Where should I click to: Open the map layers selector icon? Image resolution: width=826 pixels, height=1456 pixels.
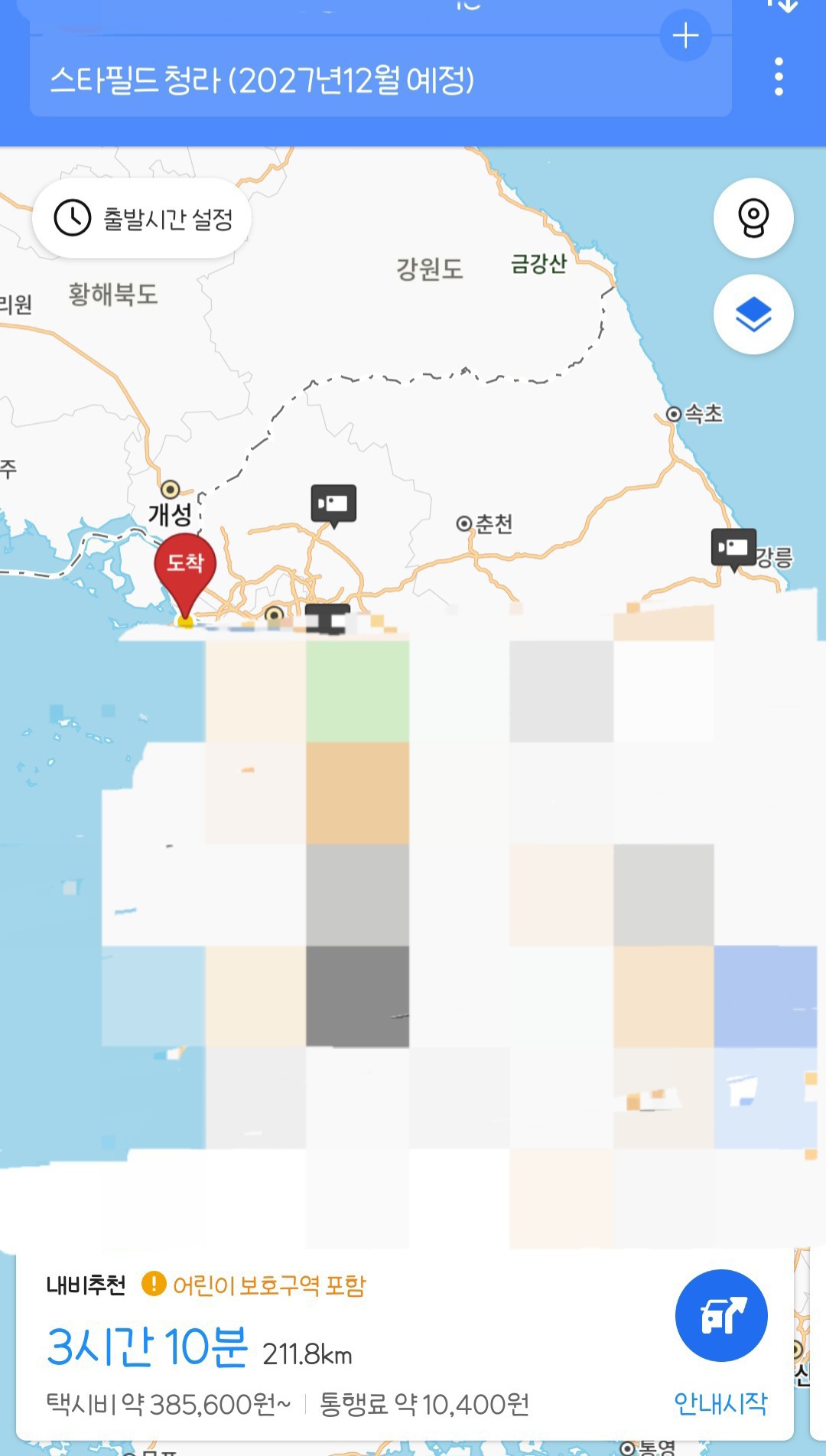point(753,313)
